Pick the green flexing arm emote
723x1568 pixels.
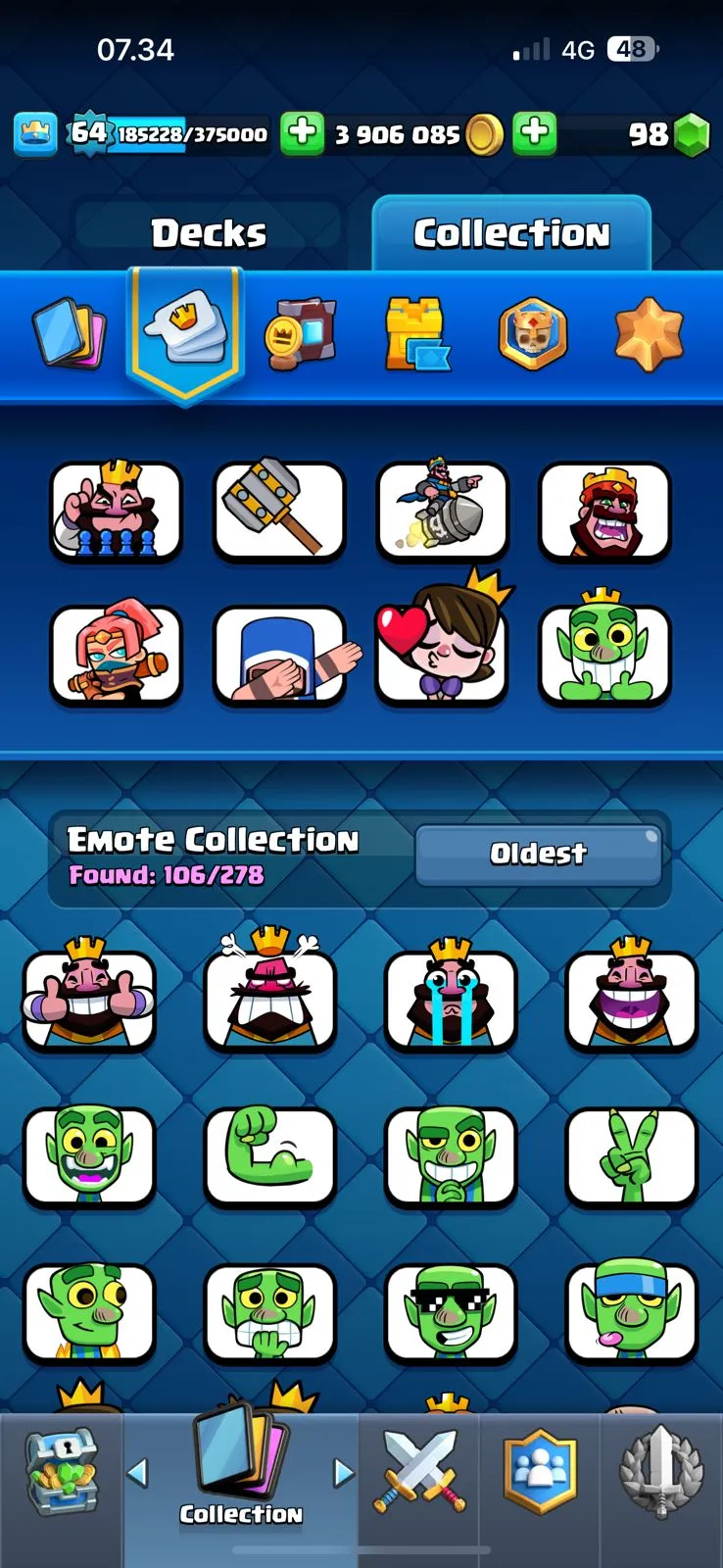point(269,1154)
